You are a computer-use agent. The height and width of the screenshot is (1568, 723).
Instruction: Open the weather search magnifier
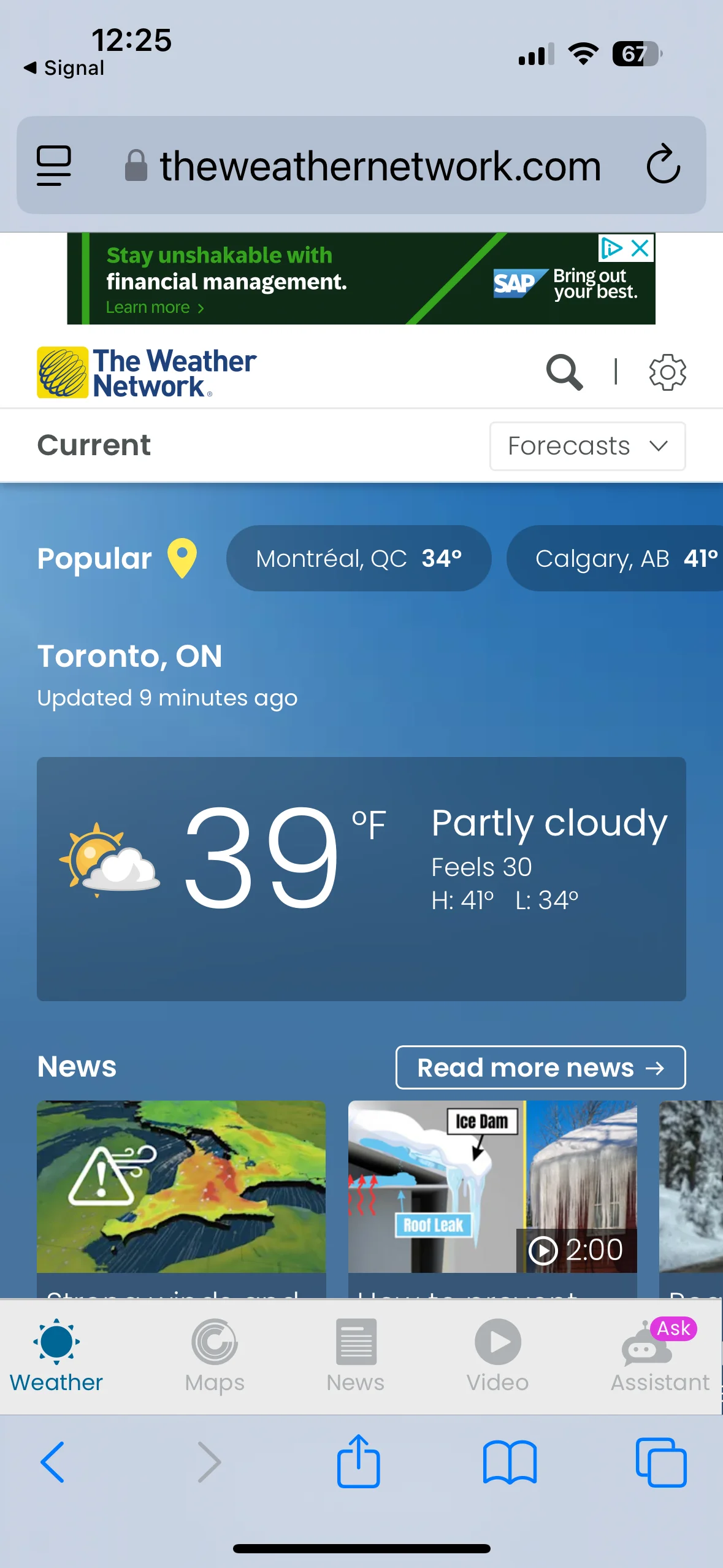[564, 372]
